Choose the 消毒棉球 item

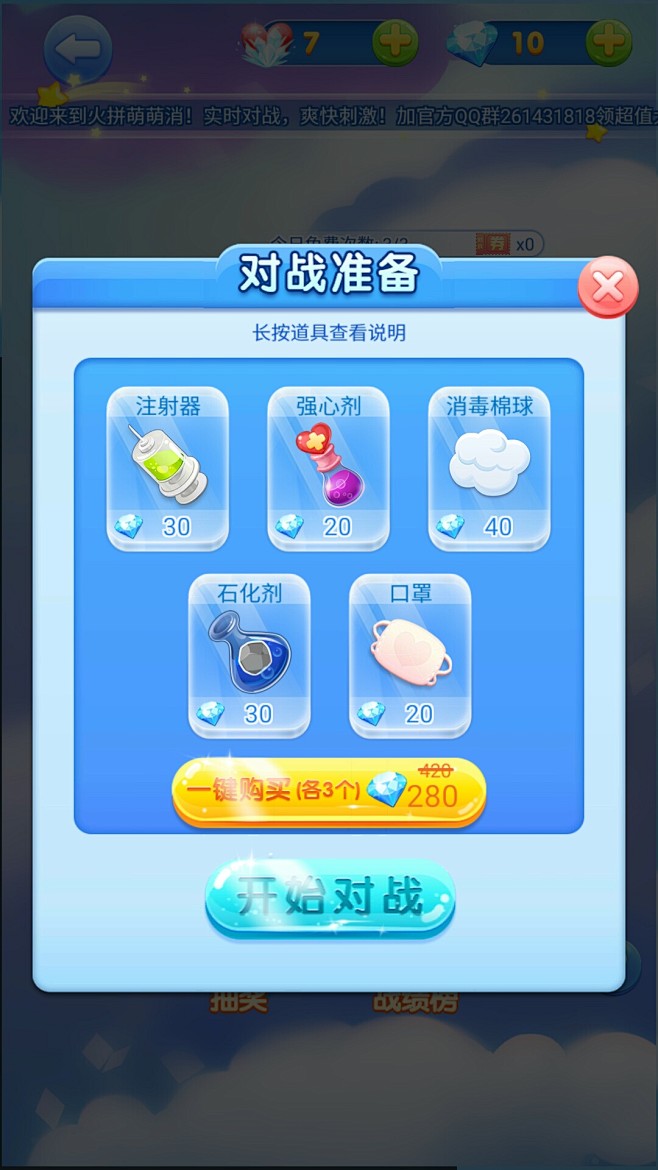pos(489,469)
